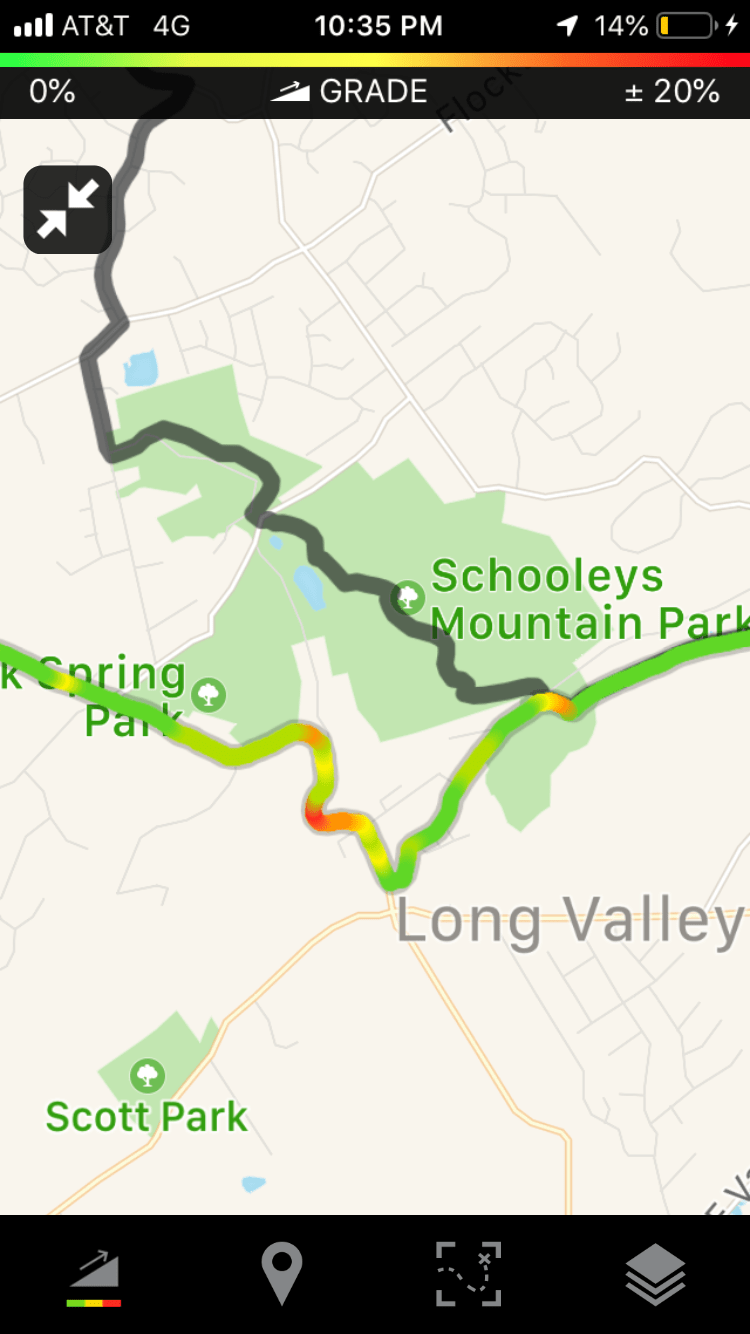The height and width of the screenshot is (1334, 750).
Task: Tap the route framing icon
Action: tap(468, 1274)
